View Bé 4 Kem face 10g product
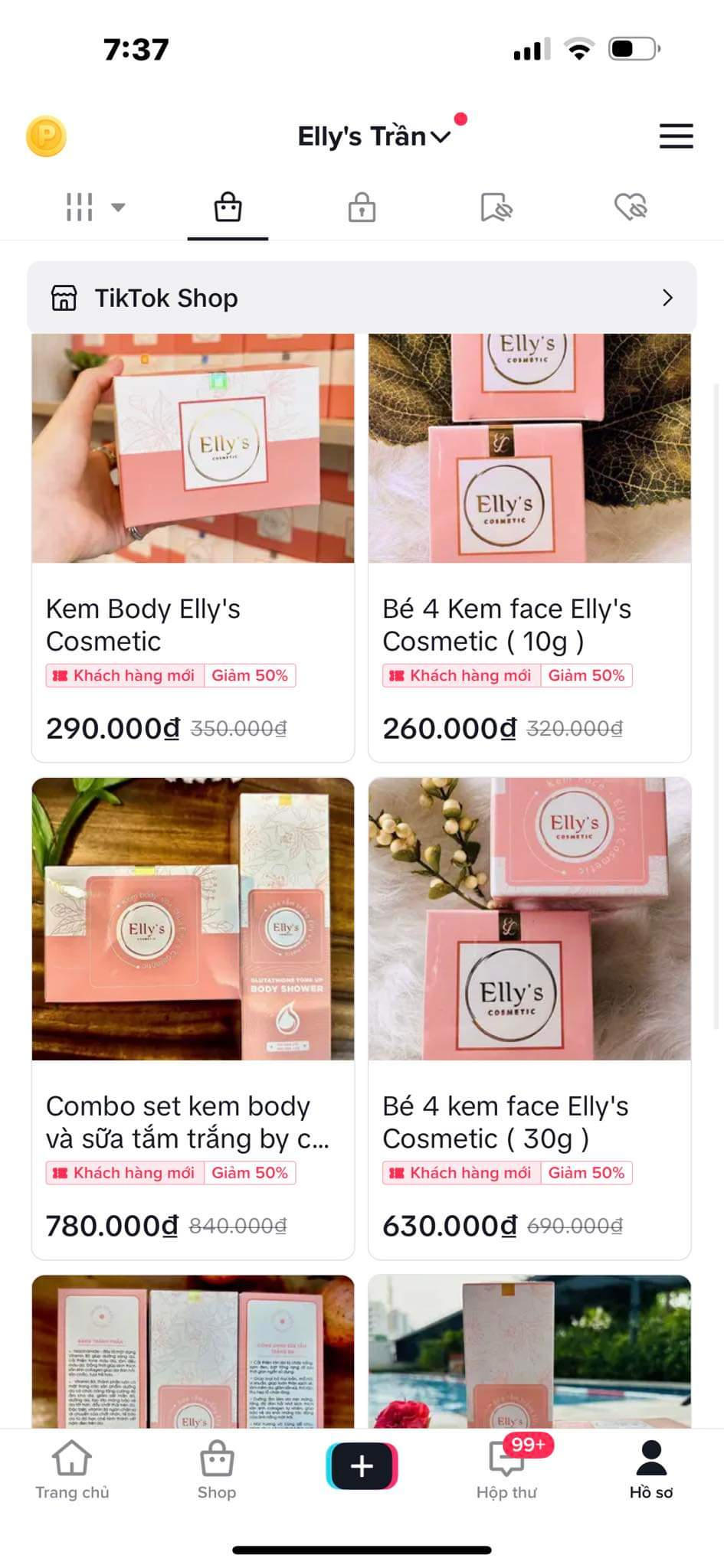The height and width of the screenshot is (1568, 724). tap(529, 547)
